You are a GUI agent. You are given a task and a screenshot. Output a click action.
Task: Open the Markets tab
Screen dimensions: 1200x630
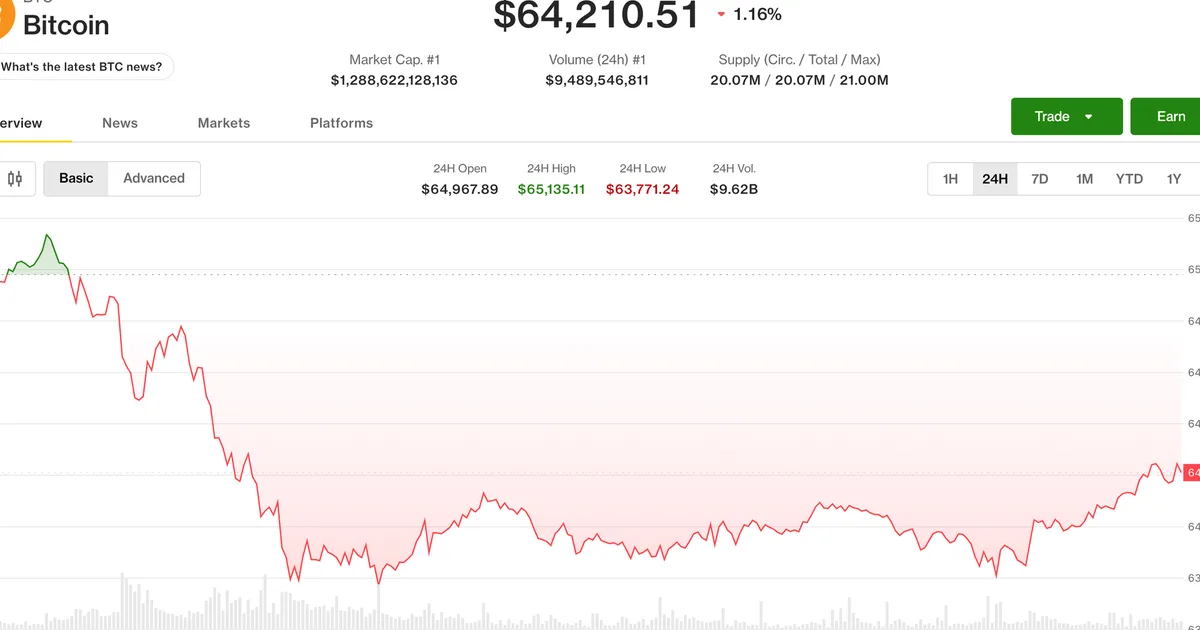pyautogui.click(x=224, y=123)
